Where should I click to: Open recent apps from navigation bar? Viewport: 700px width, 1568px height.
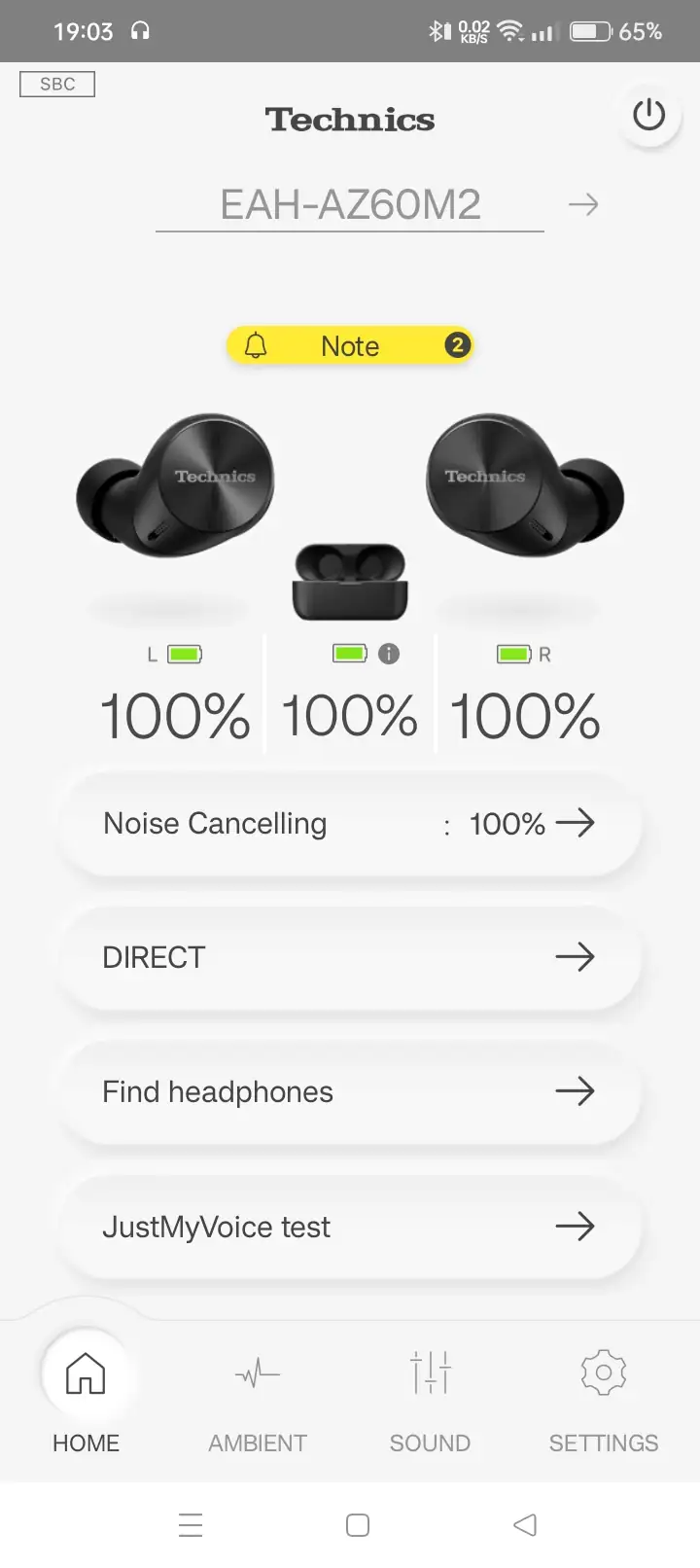191,1524
